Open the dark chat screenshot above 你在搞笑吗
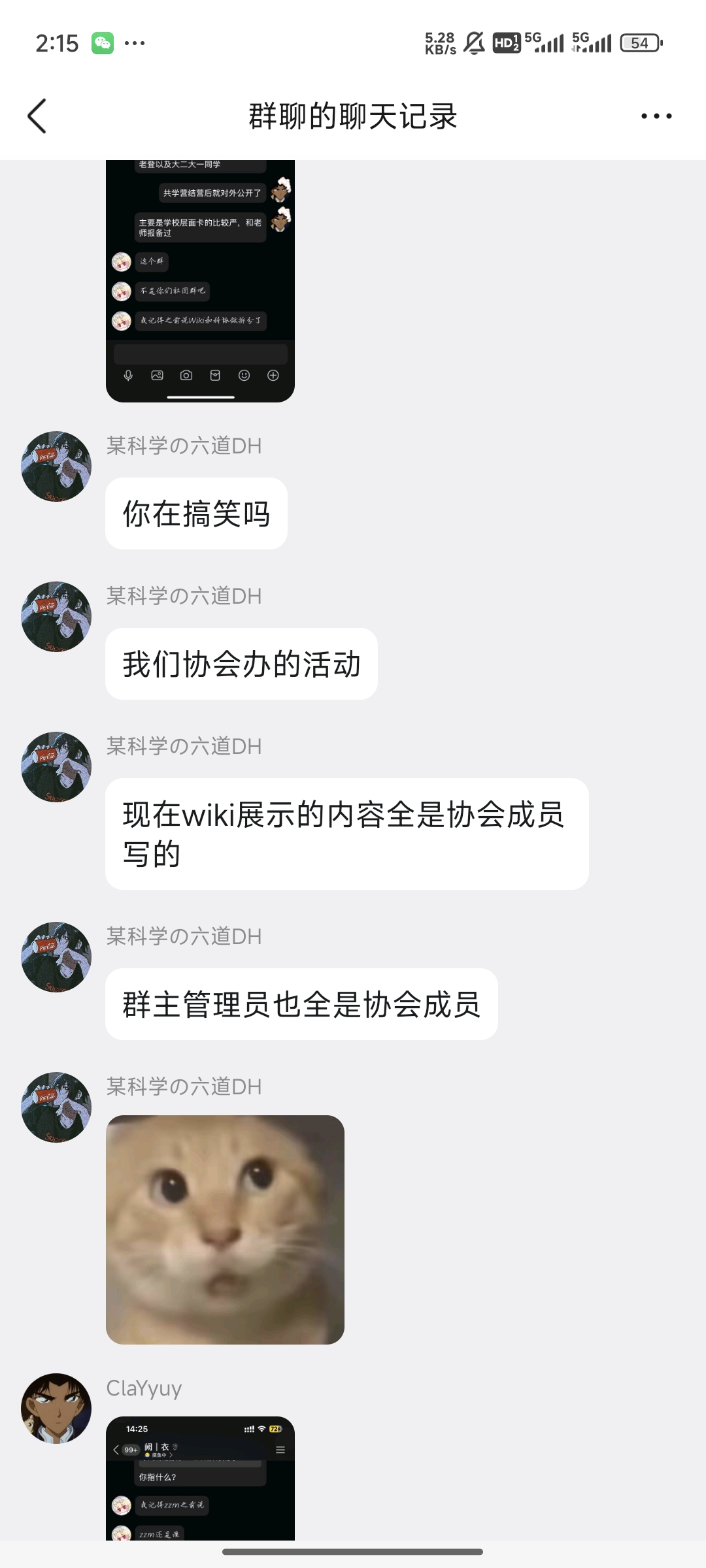The width and height of the screenshot is (706, 1568). pos(200,281)
